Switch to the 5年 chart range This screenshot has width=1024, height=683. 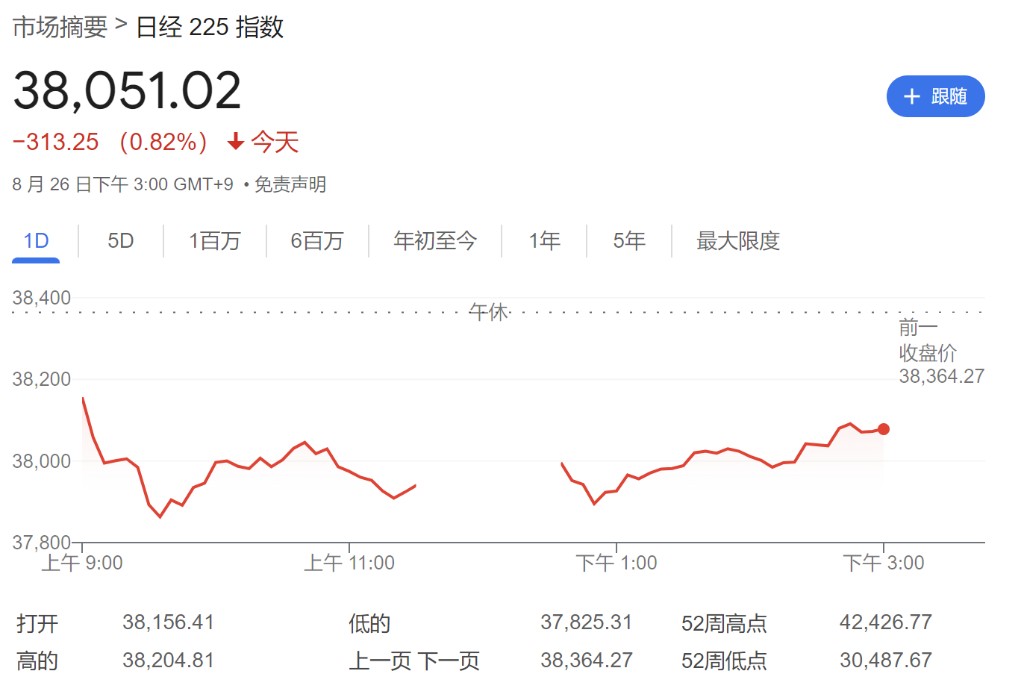pos(629,241)
